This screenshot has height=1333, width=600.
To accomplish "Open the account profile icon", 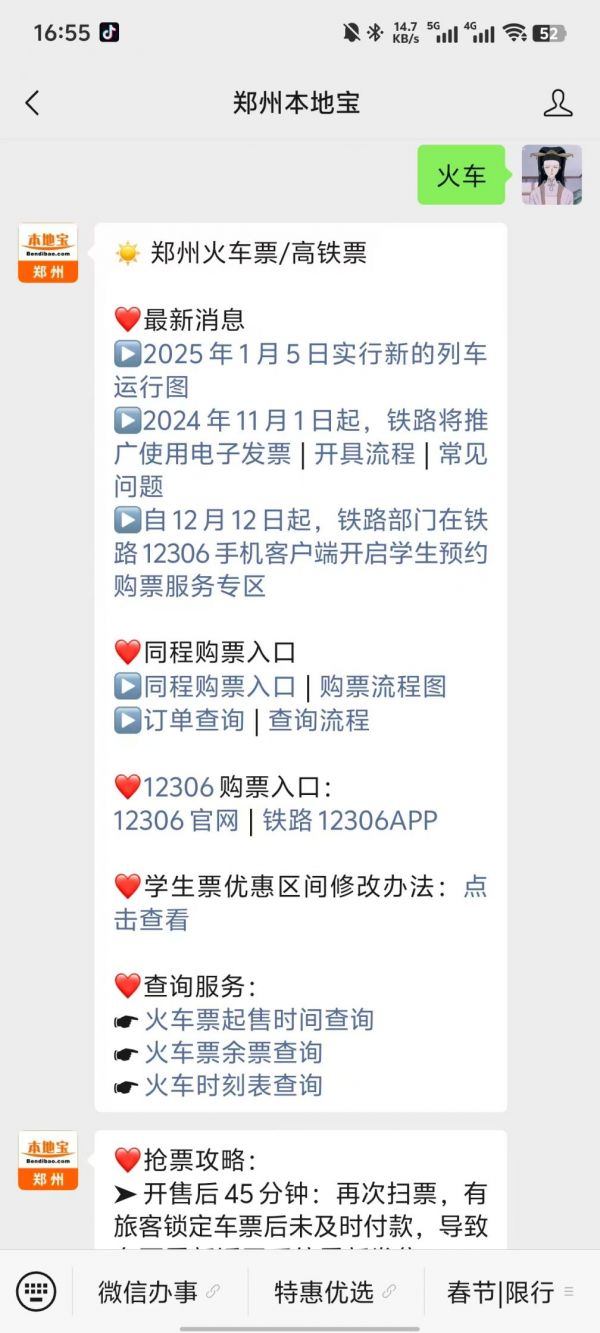I will tap(557, 103).
